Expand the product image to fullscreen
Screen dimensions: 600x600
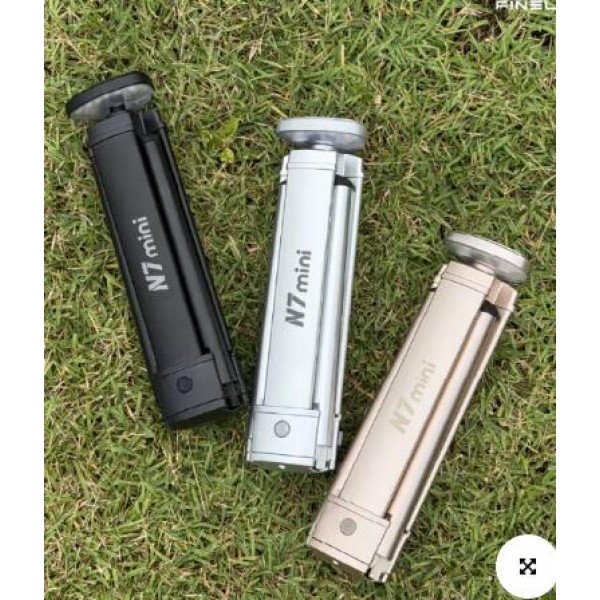(527, 566)
